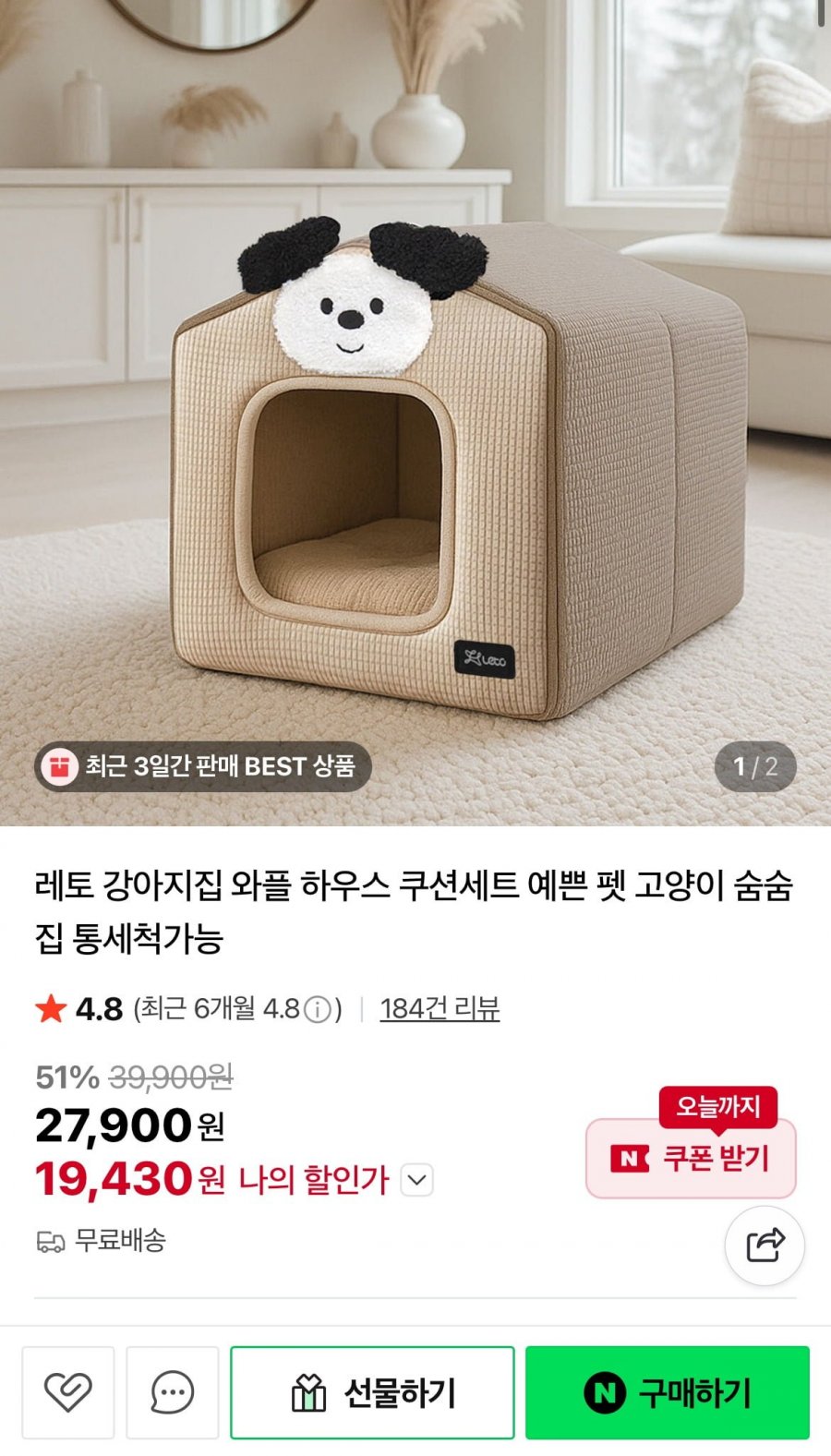Get the coupon via 쿠폰 받기
Viewport: 831px width, 1456px height.
pyautogui.click(x=691, y=1158)
